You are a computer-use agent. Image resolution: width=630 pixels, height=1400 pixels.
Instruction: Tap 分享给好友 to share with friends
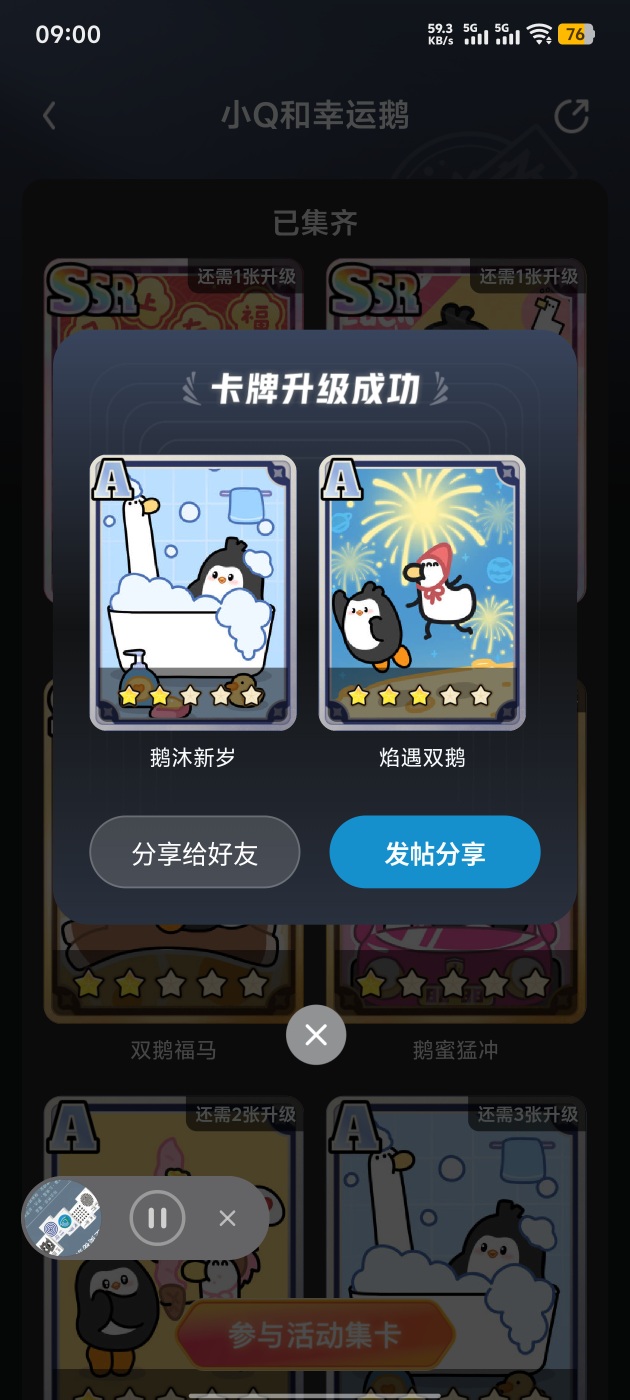tap(195, 853)
